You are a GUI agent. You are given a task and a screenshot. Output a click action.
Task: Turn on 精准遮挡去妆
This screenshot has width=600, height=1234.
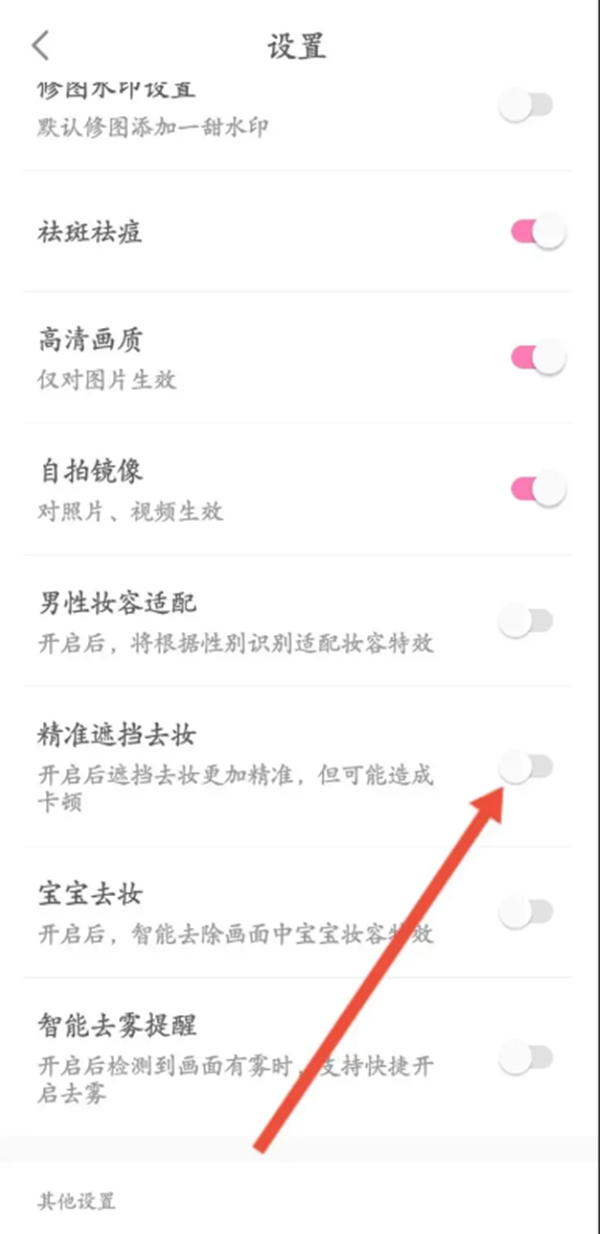click(x=527, y=768)
